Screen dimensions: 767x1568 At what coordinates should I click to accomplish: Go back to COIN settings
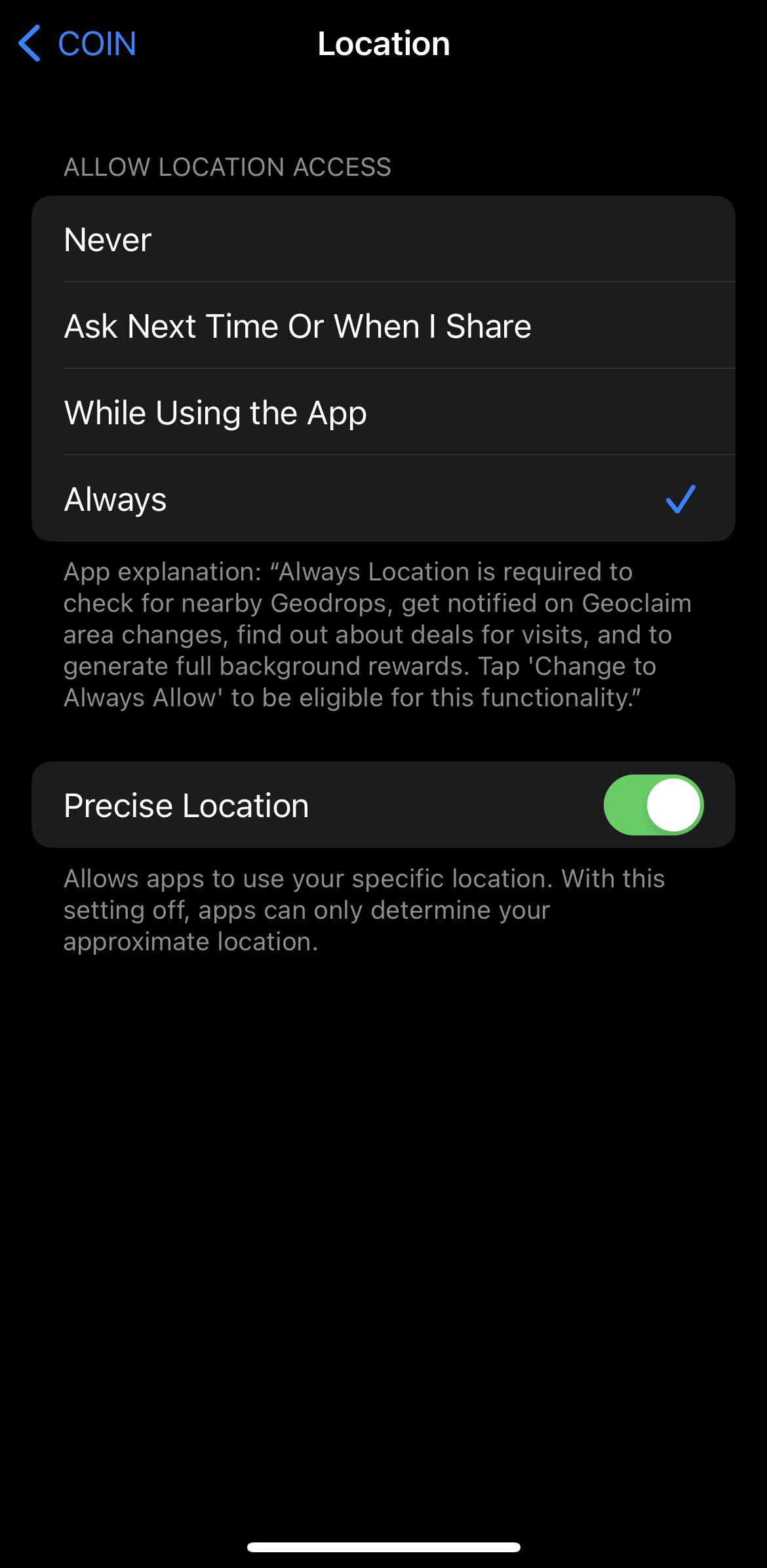pyautogui.click(x=77, y=44)
